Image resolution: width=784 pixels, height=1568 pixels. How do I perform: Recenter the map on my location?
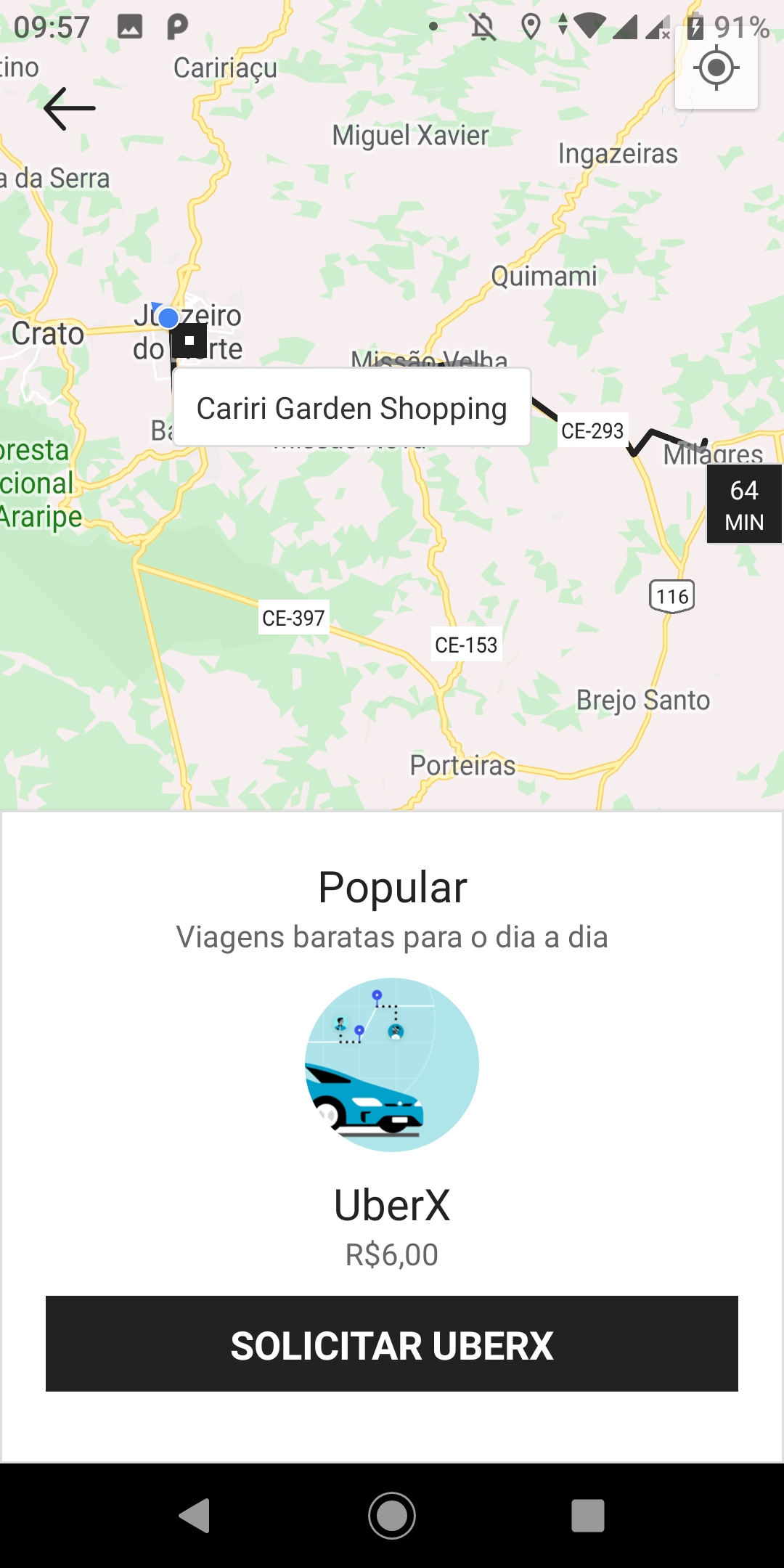[716, 68]
